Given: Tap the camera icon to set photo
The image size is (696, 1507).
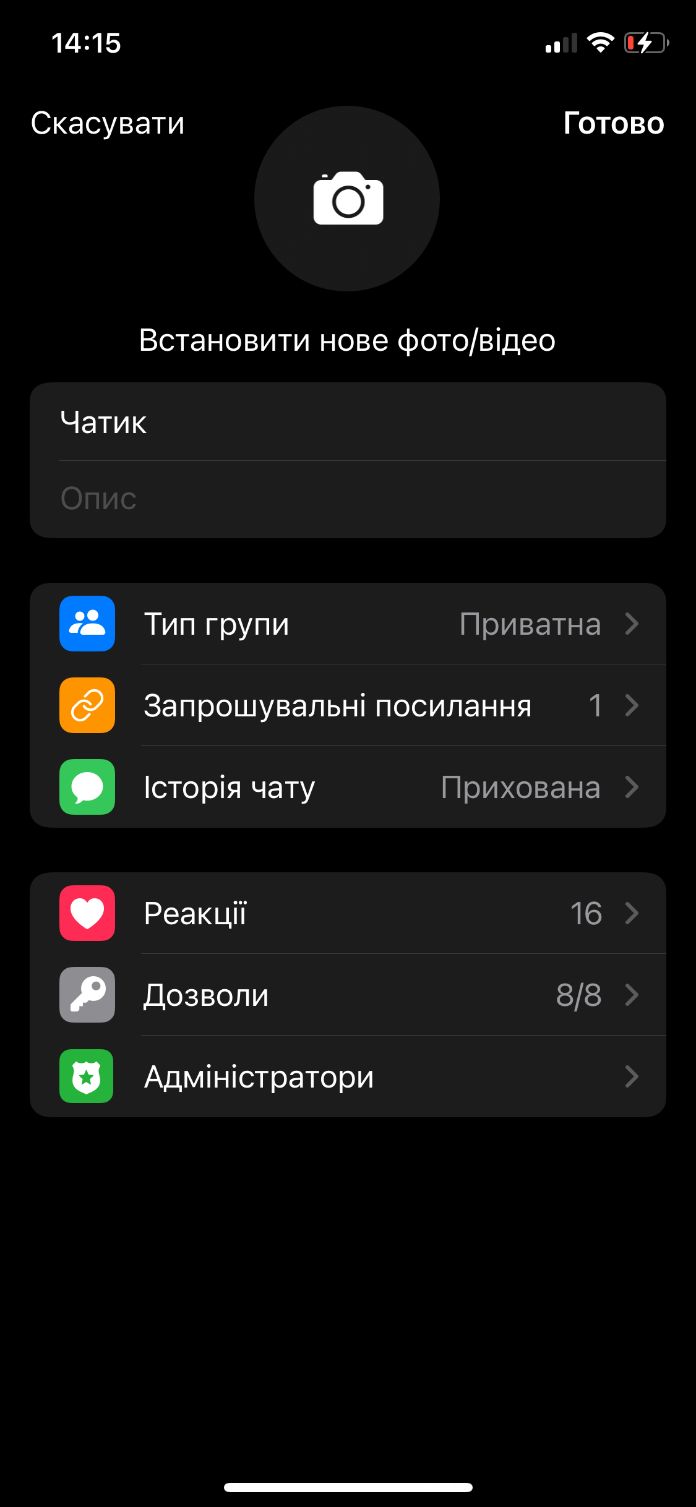Looking at the screenshot, I should (347, 198).
